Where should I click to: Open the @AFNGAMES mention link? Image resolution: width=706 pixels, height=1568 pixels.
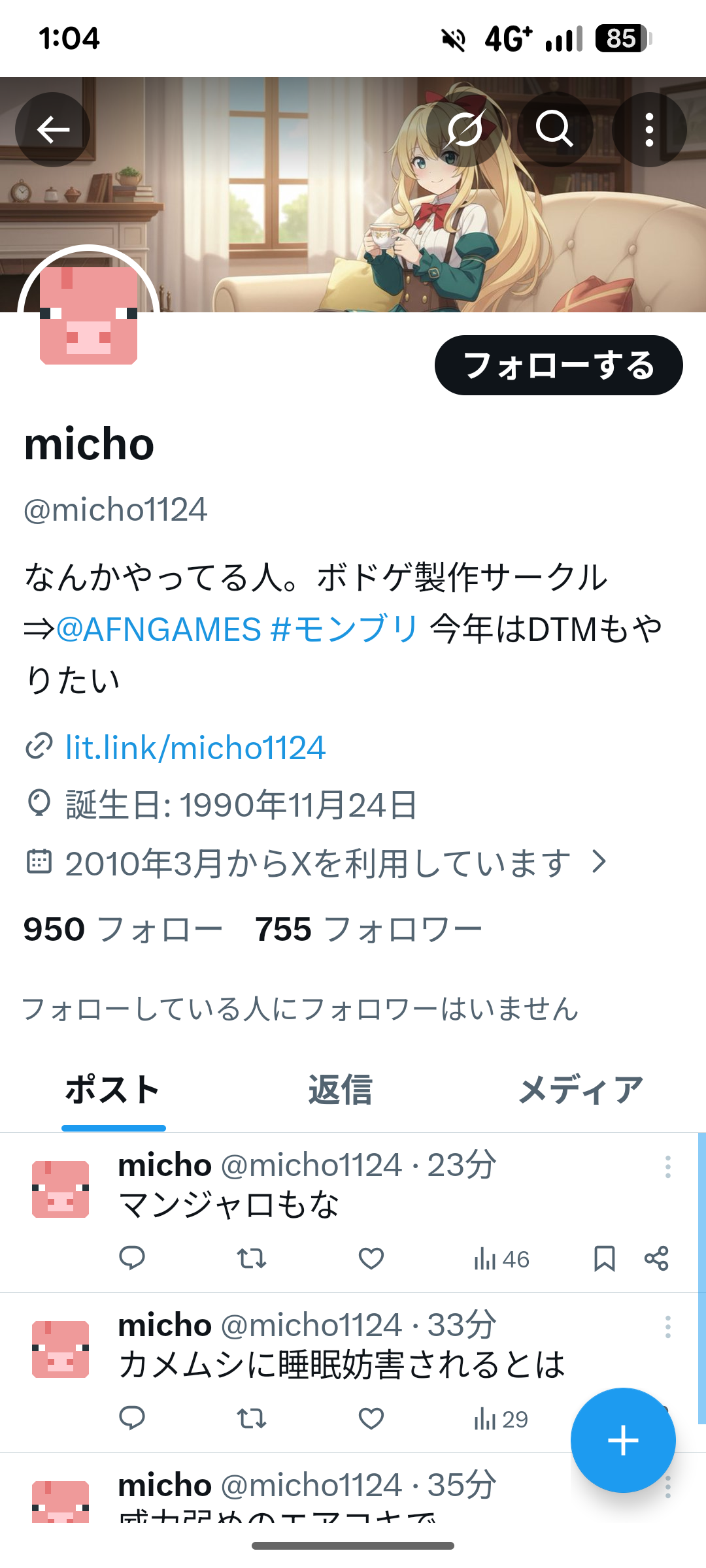[x=159, y=630]
